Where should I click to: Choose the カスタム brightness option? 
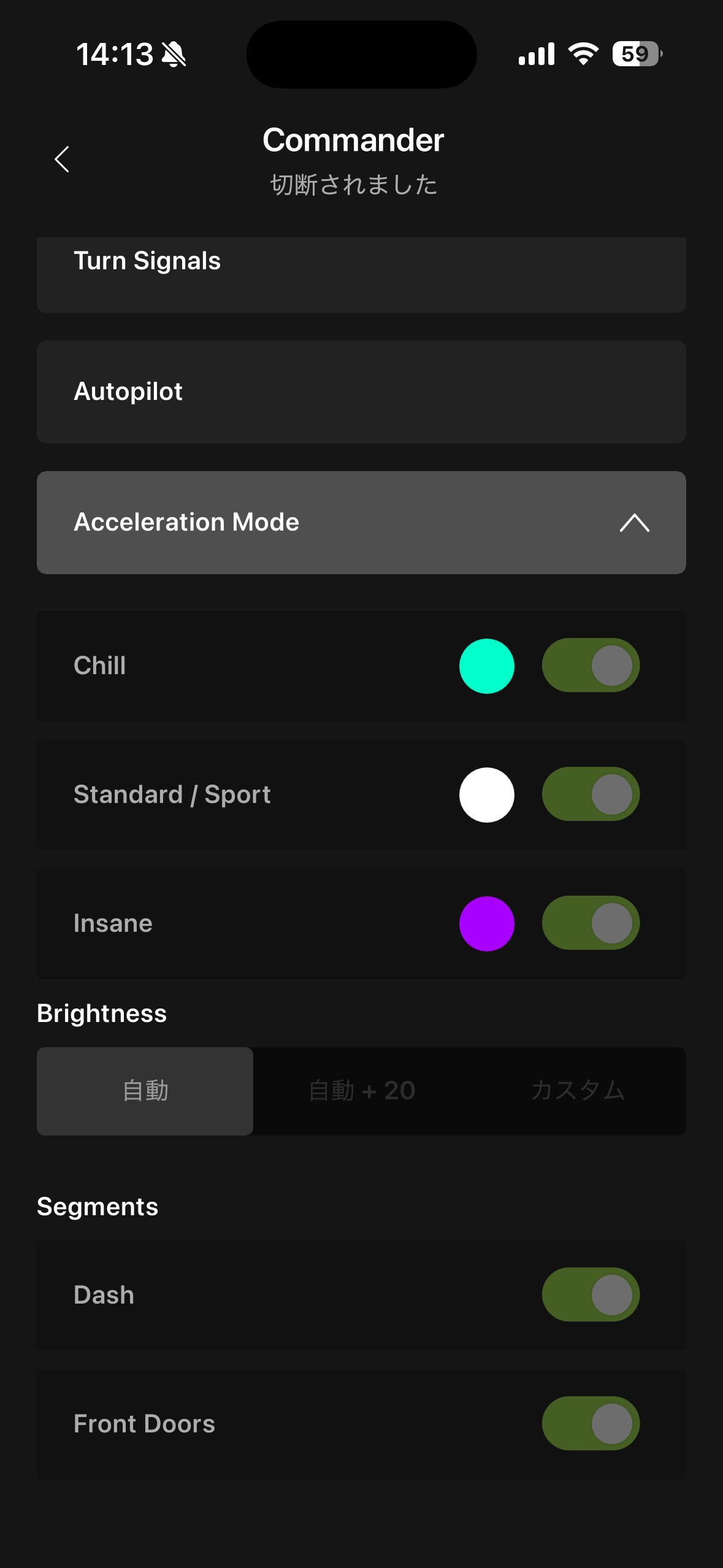[x=578, y=1091]
